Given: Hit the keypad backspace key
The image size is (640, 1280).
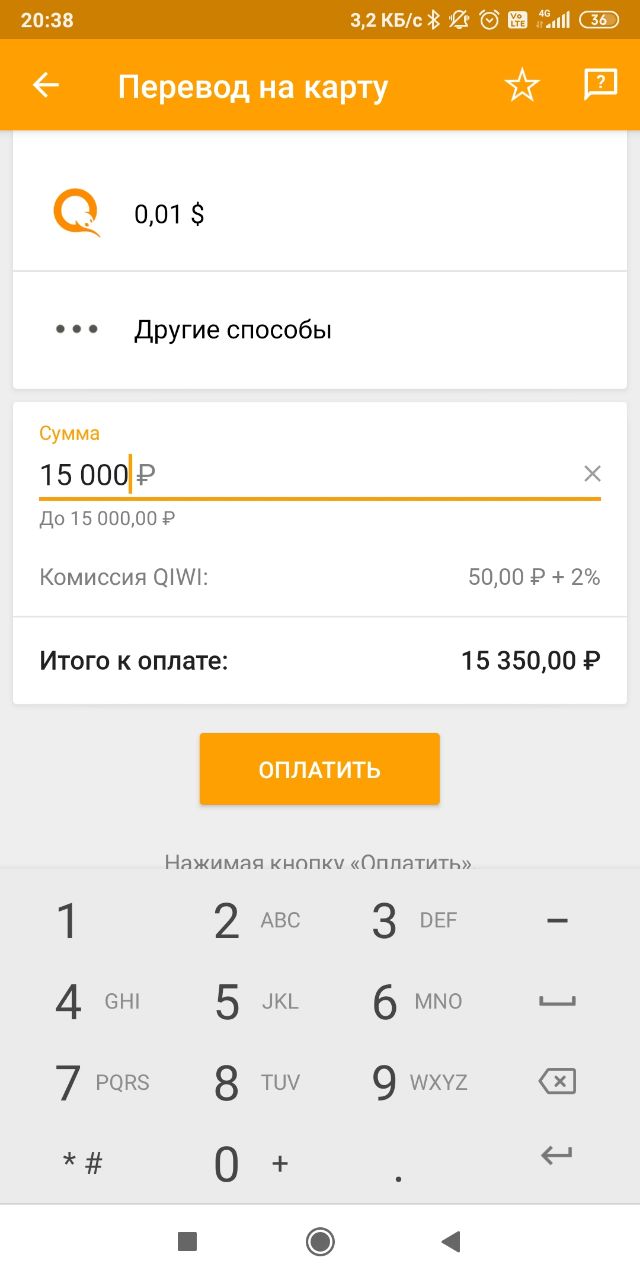Looking at the screenshot, I should 557,1081.
